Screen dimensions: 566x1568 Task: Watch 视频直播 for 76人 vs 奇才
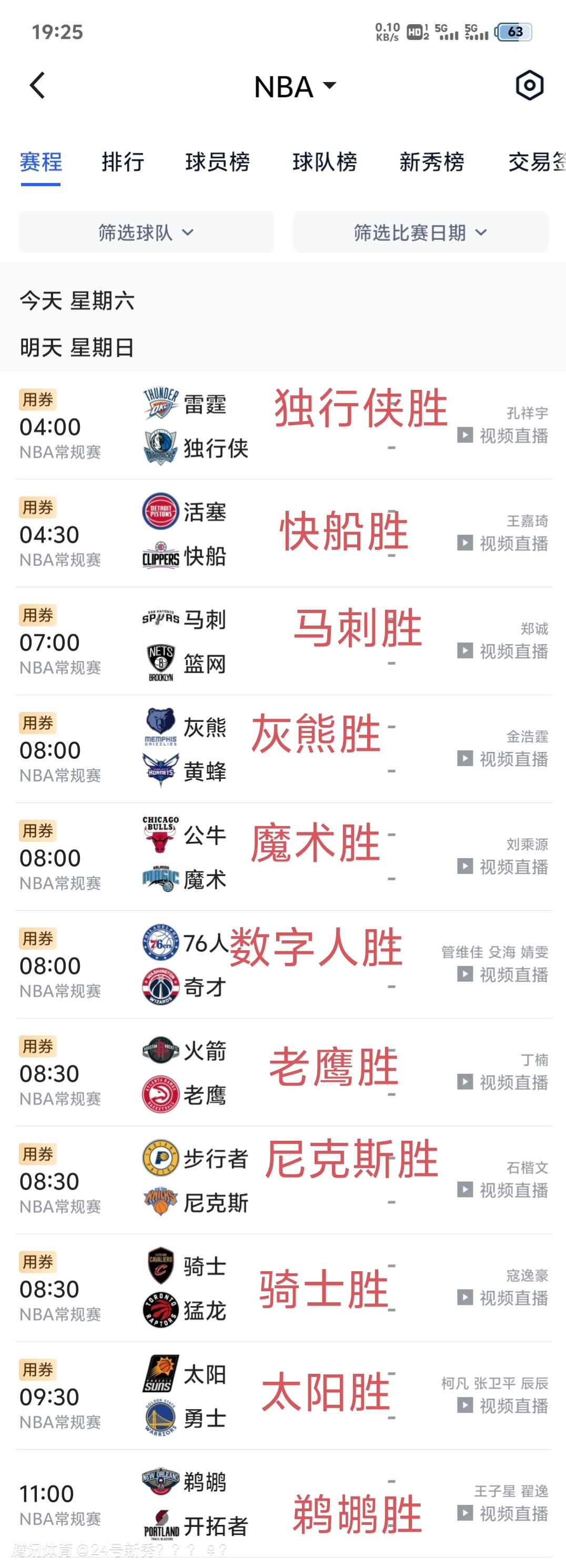pos(503,974)
